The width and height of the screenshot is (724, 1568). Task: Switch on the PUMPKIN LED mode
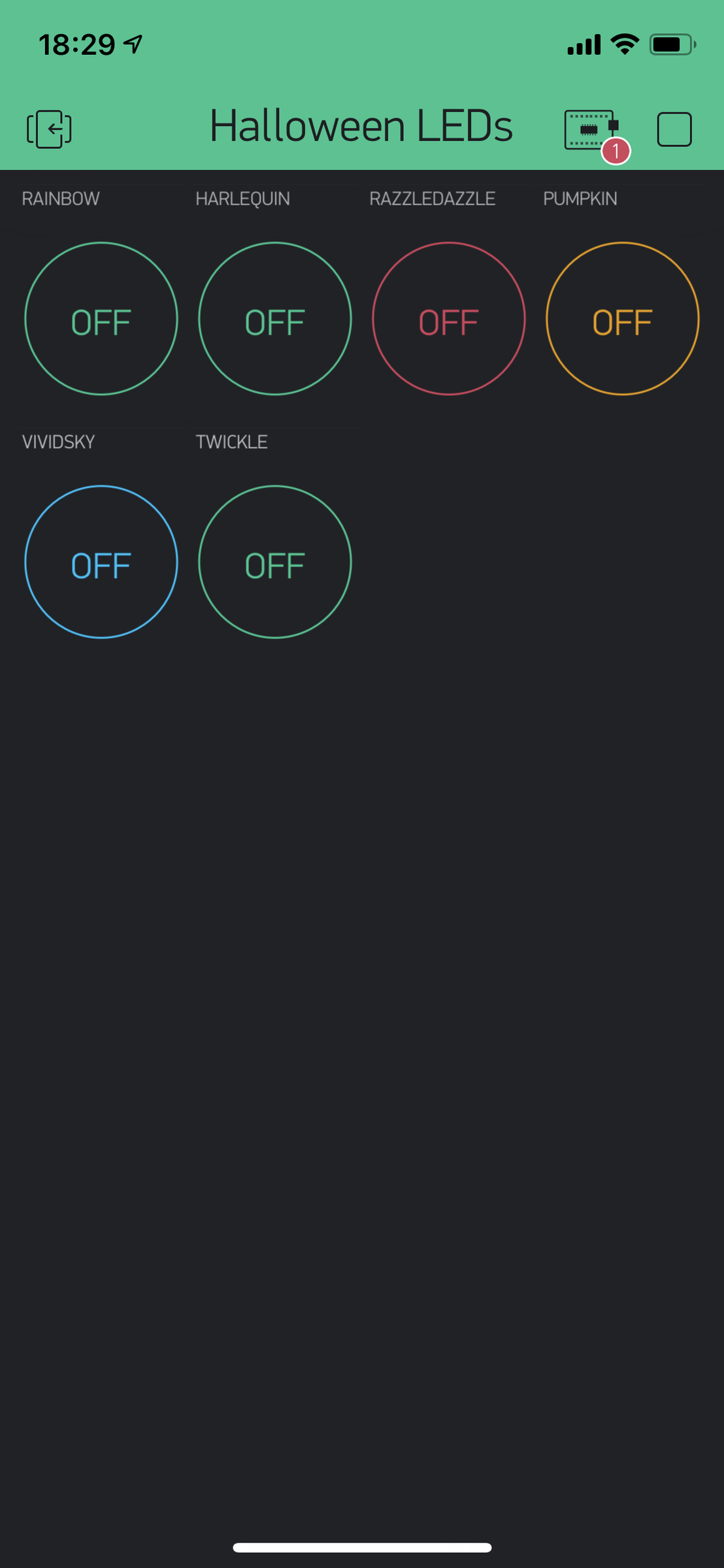coord(622,319)
